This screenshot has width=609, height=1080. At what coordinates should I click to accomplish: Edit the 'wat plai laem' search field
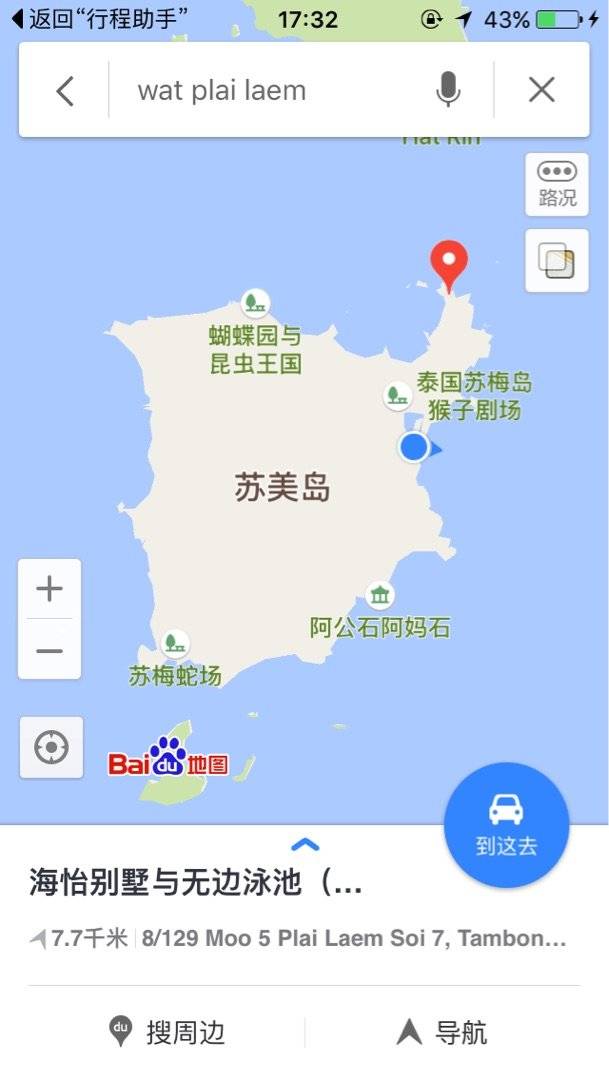[270, 91]
